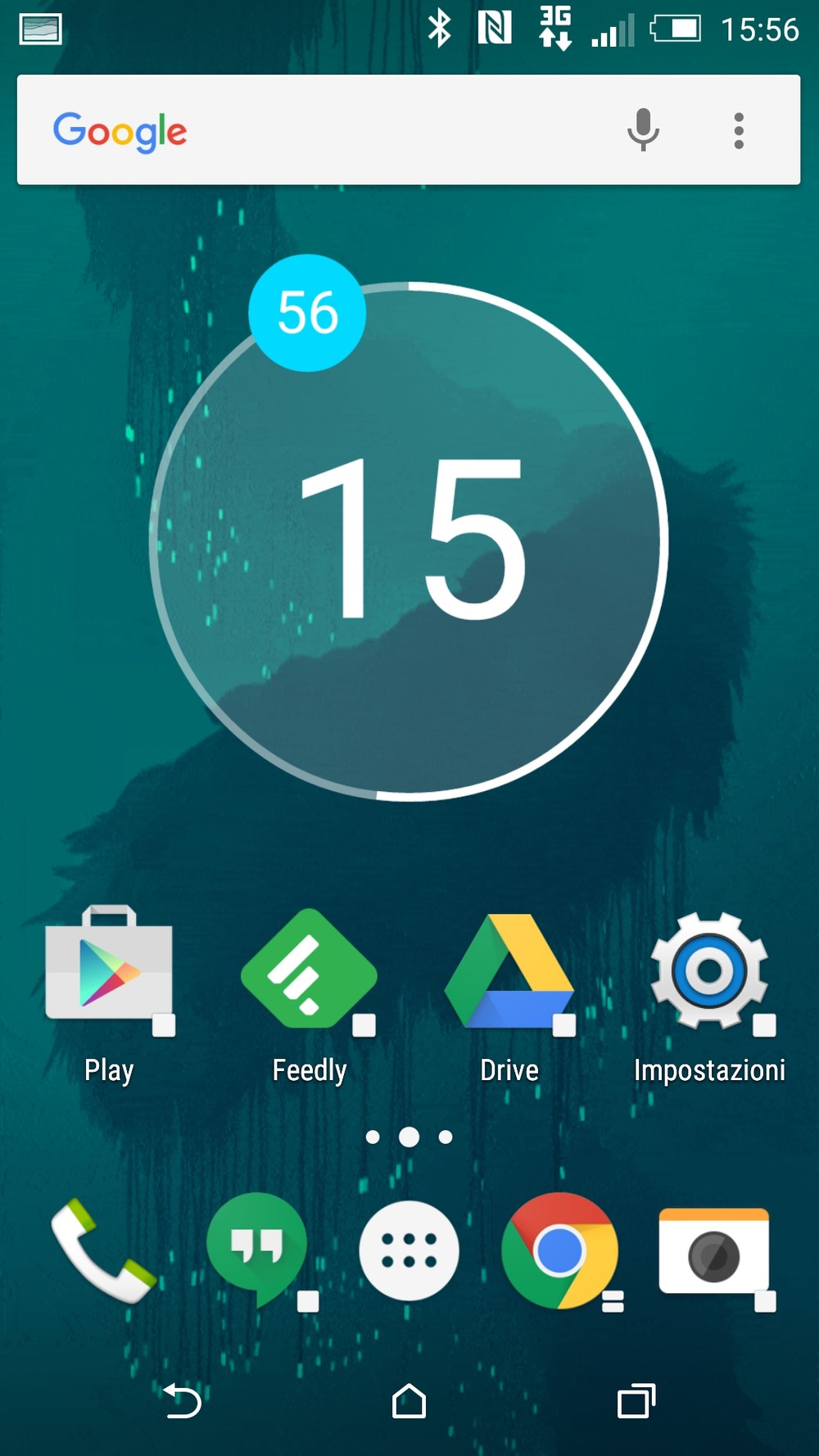The width and height of the screenshot is (819, 1456).
Task: Open the camera app
Action: [x=714, y=1253]
